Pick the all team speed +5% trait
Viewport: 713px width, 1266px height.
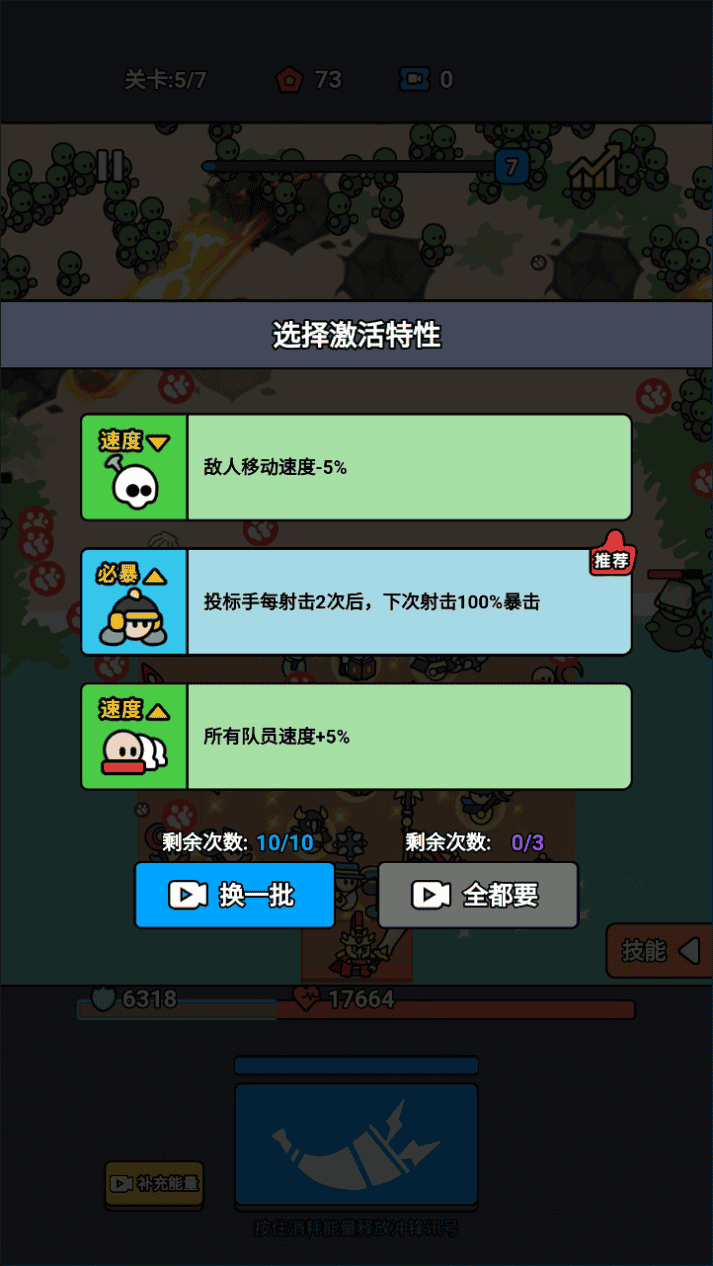[356, 737]
